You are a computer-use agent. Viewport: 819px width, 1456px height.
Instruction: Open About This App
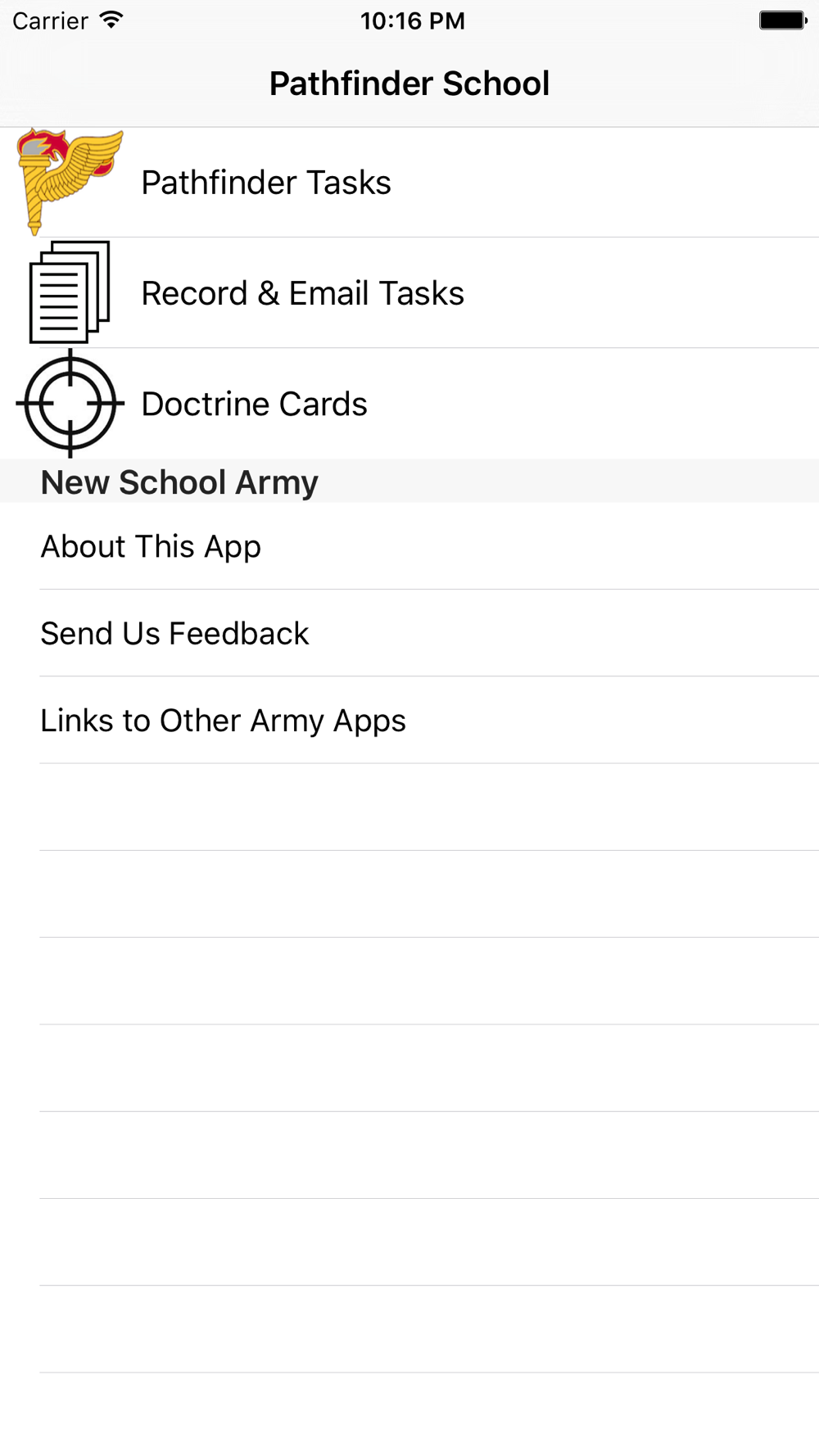click(409, 546)
